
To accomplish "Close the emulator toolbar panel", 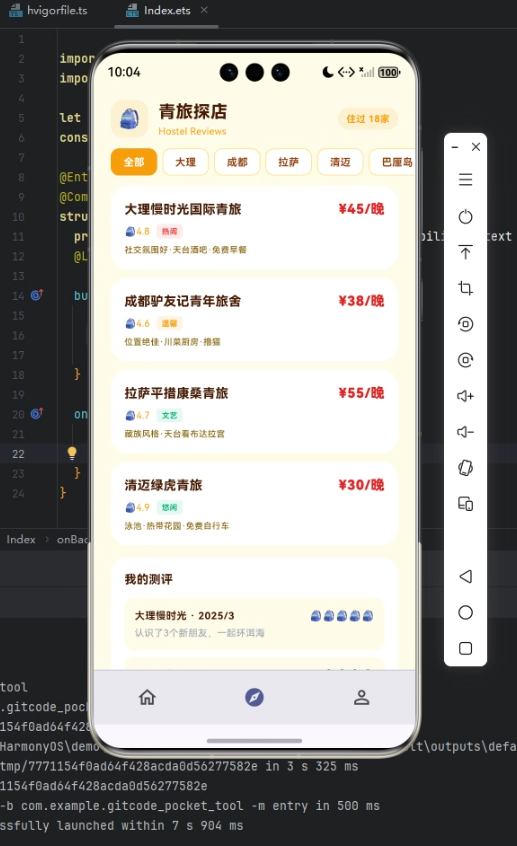I will 475,147.
